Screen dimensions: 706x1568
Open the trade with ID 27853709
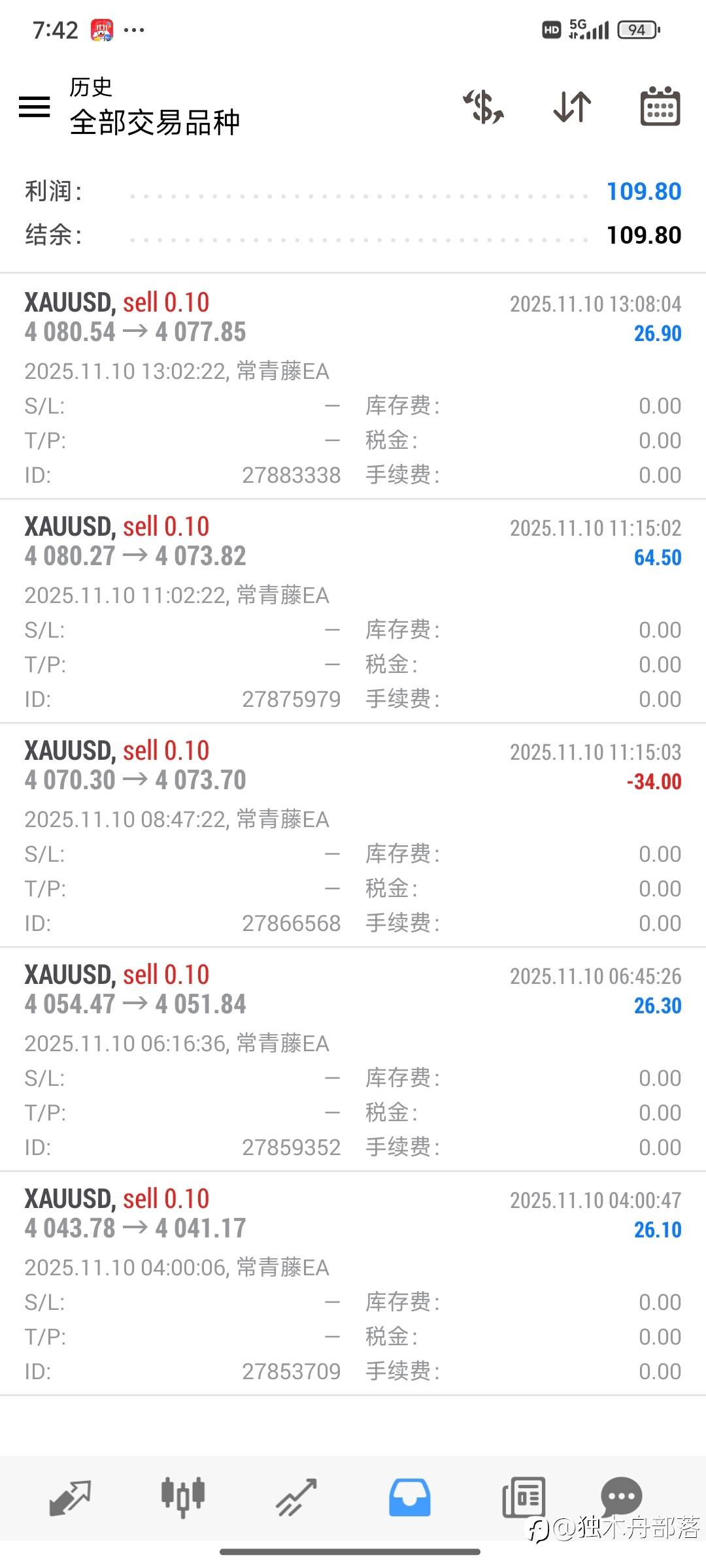(353, 1283)
